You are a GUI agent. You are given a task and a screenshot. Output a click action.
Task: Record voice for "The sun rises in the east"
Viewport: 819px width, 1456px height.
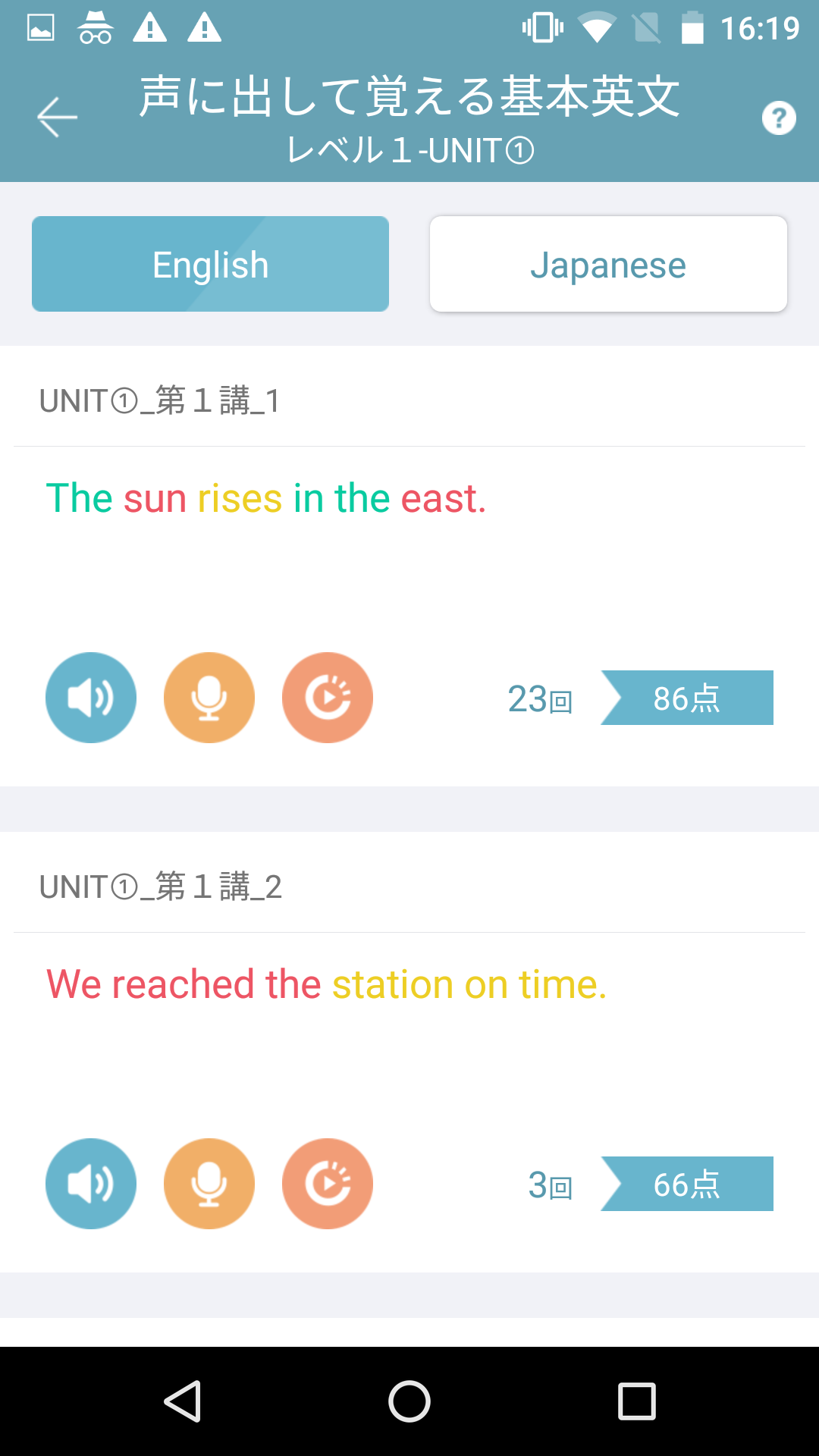tap(209, 698)
